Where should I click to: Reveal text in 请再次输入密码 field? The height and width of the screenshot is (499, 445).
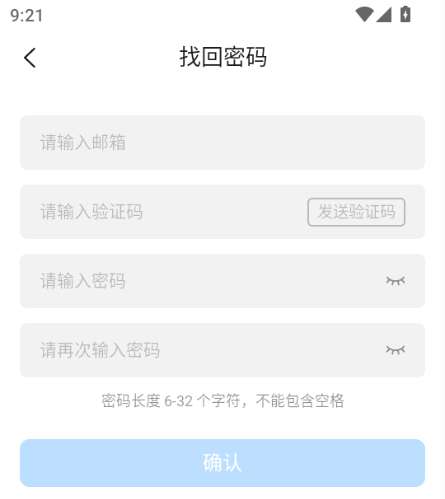395,350
